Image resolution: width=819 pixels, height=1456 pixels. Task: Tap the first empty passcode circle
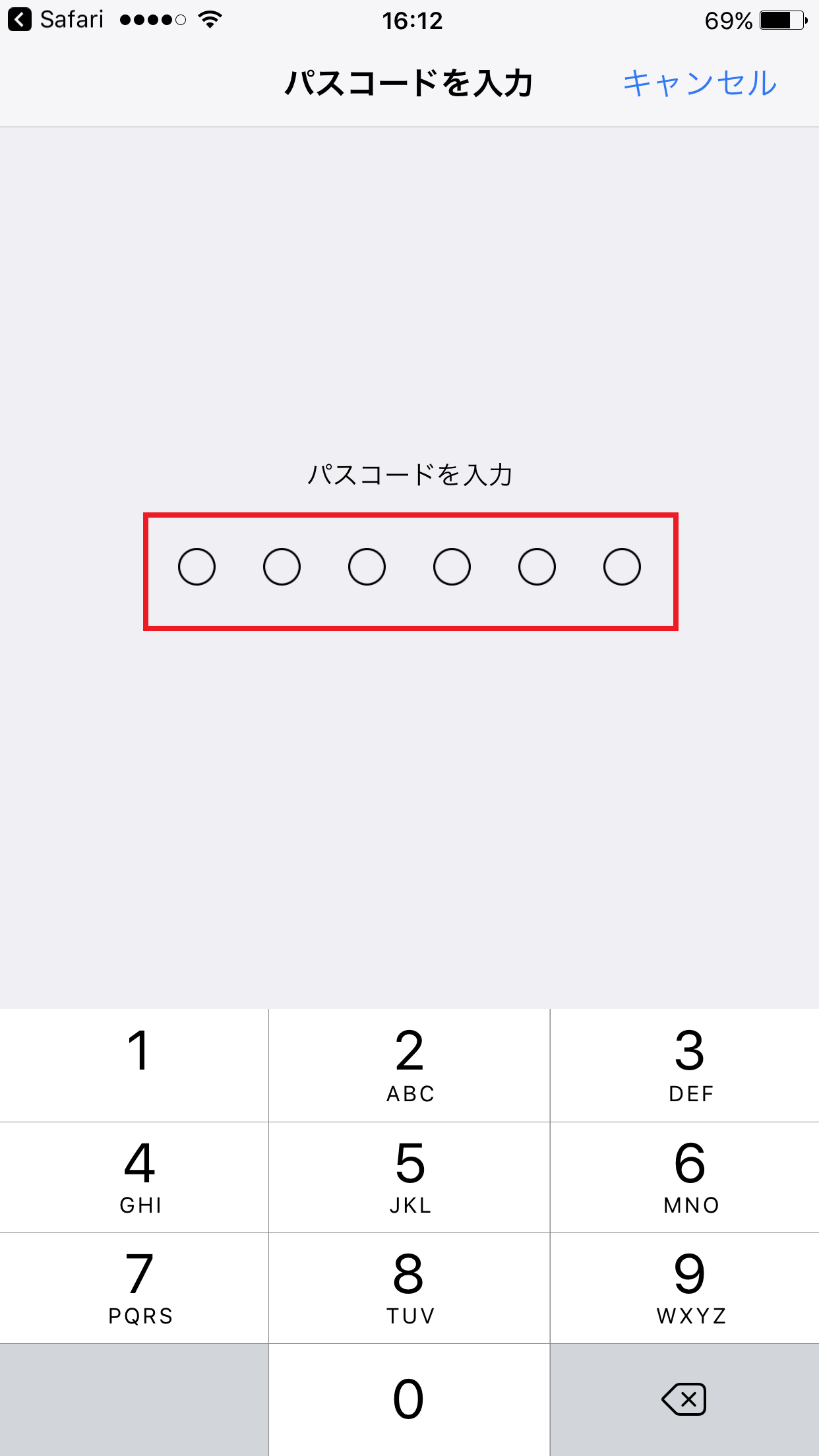click(198, 566)
